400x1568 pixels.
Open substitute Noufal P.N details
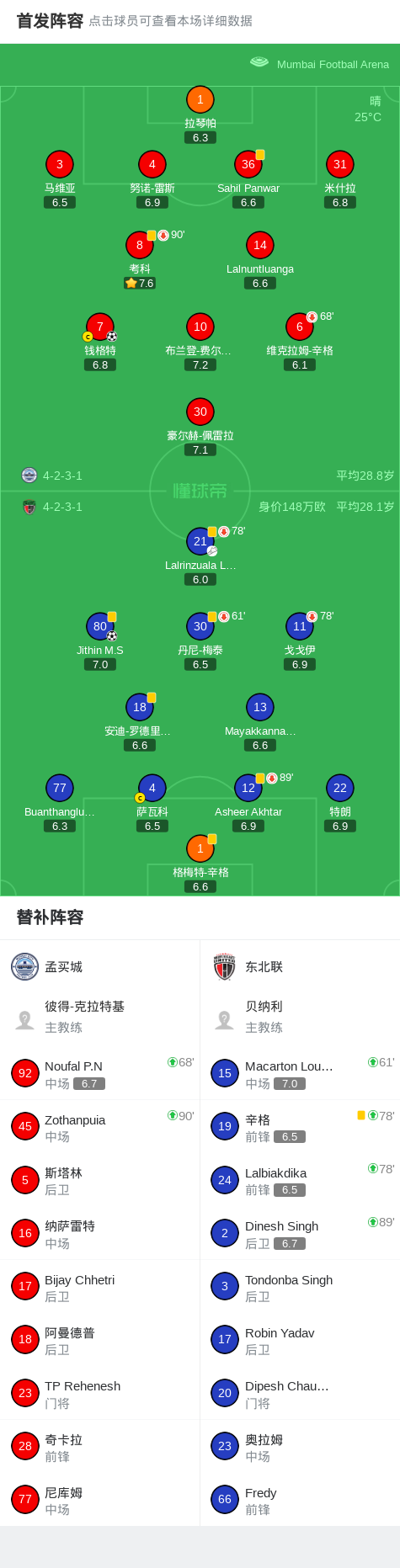[100, 1073]
